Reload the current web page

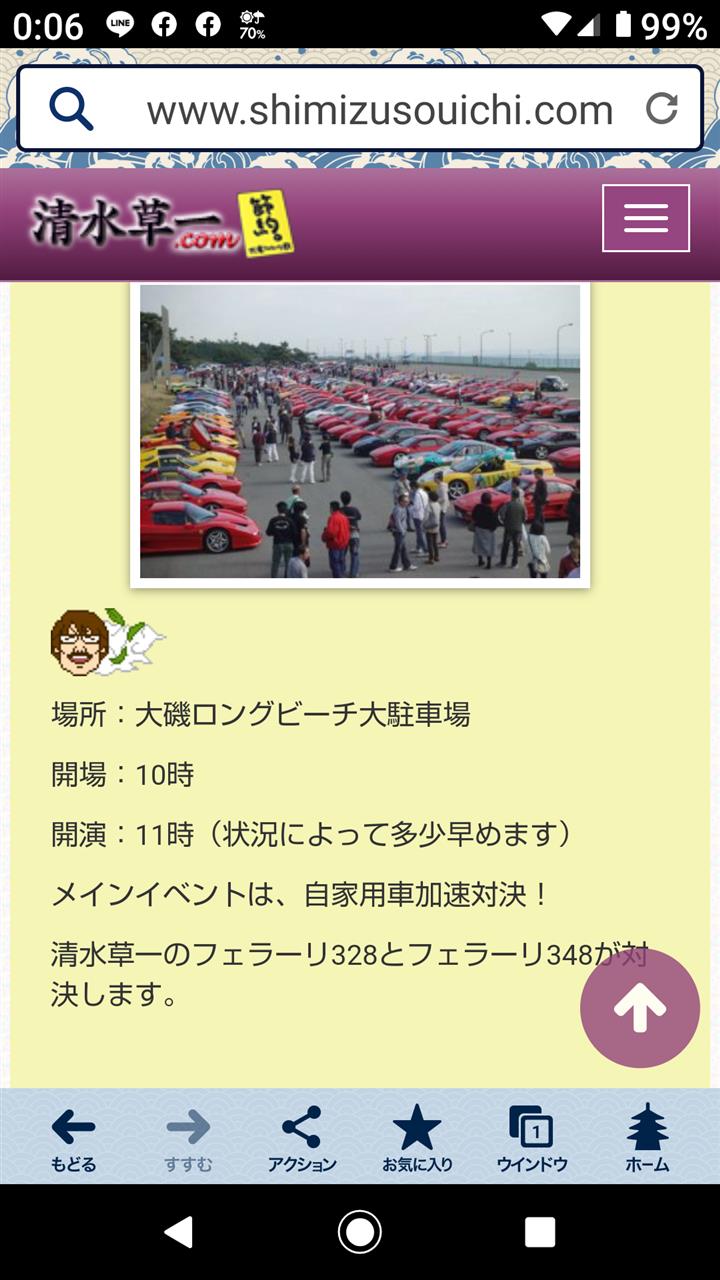coord(662,108)
